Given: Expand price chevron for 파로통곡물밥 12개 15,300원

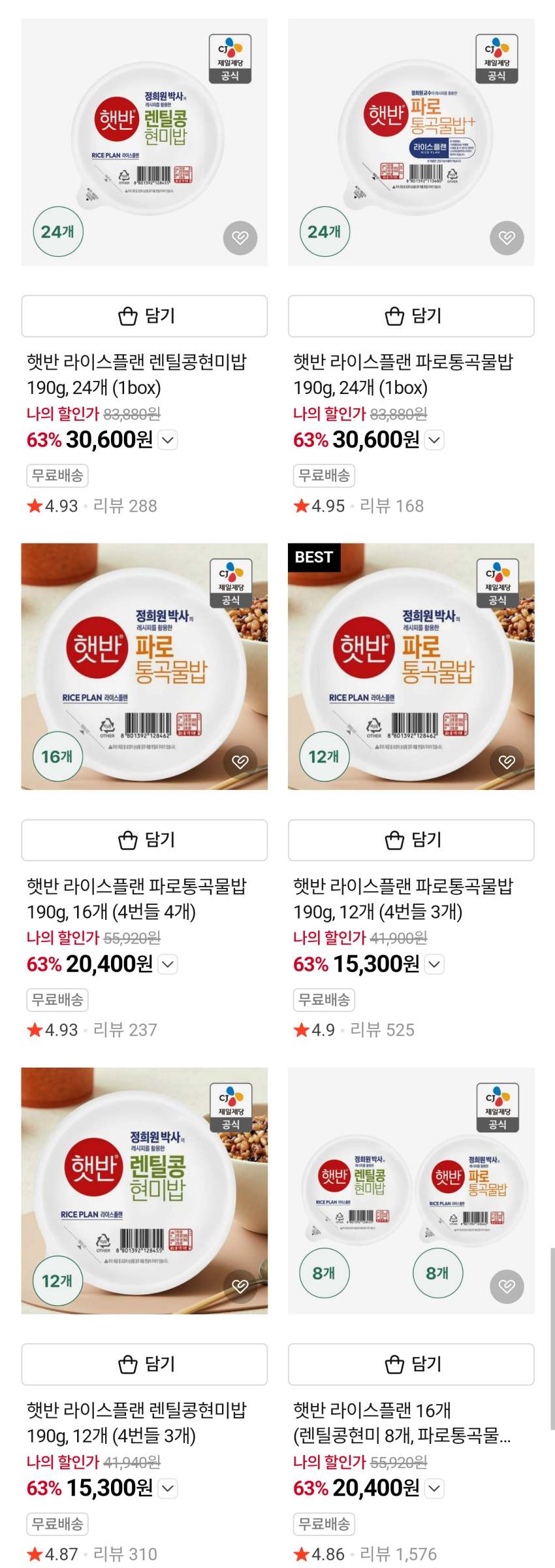Looking at the screenshot, I should (434, 964).
